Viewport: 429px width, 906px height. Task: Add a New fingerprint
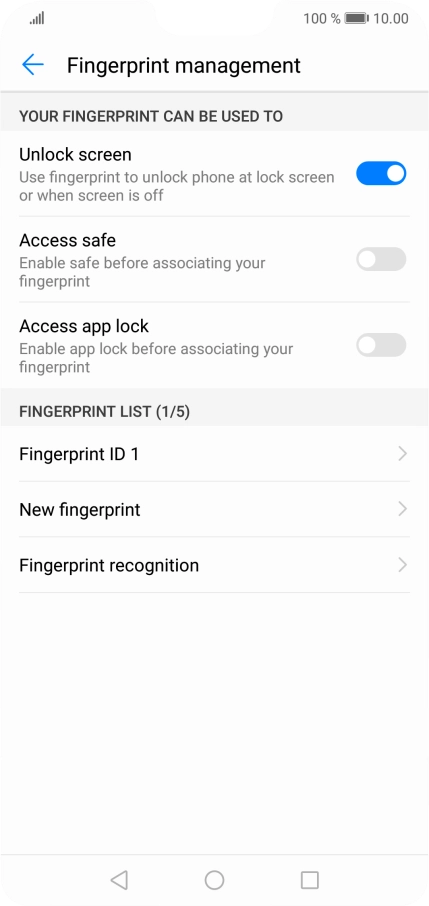[214, 510]
